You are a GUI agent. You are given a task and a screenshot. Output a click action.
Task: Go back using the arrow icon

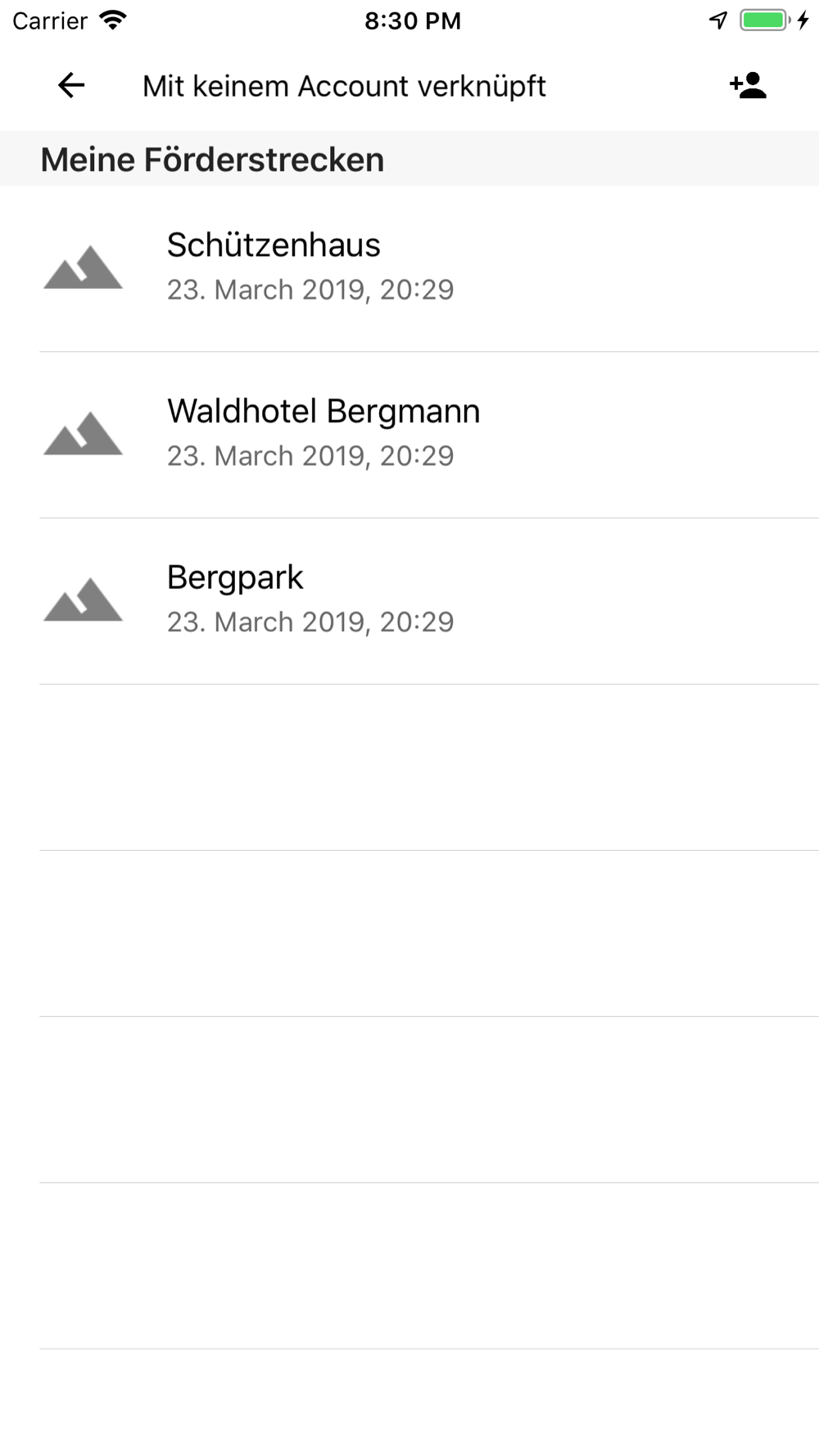tap(71, 85)
